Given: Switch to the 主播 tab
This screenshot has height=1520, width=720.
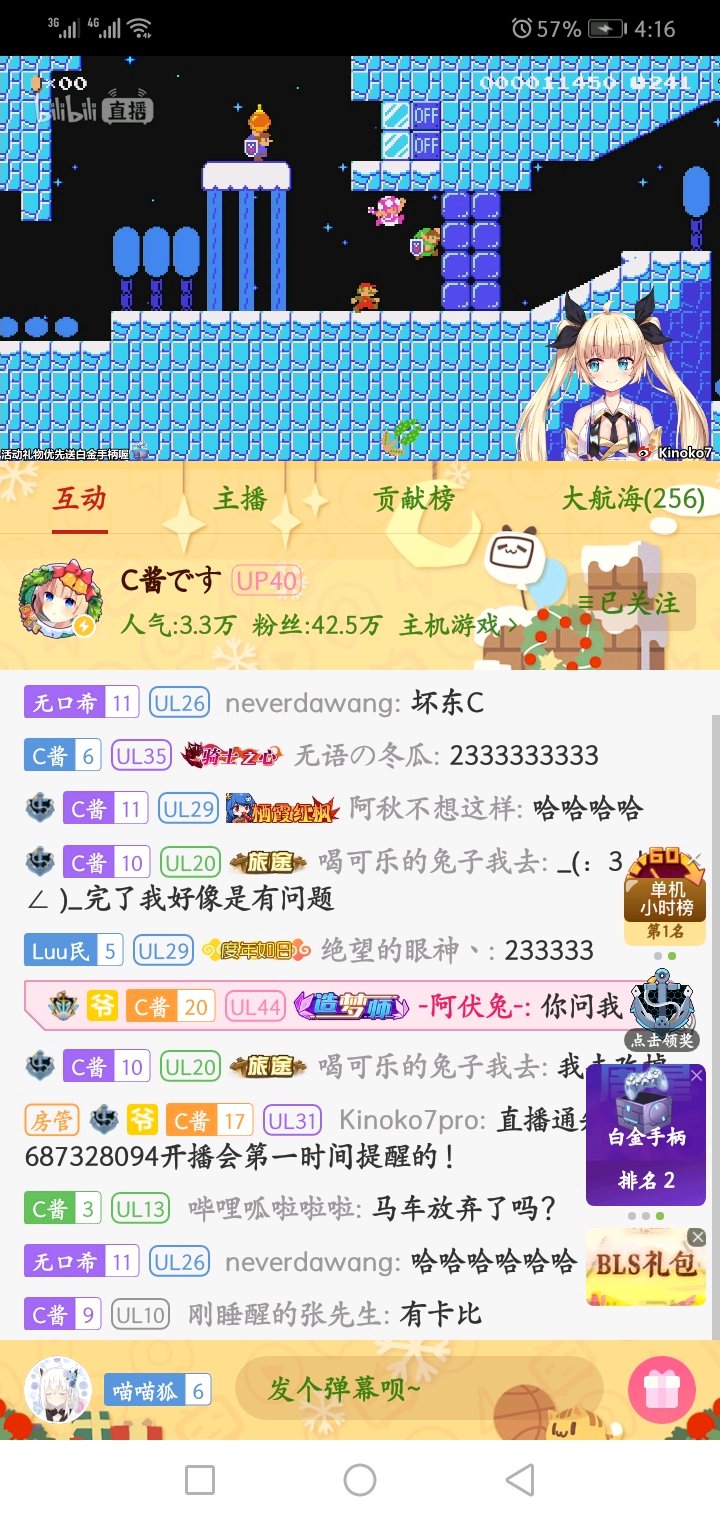Looking at the screenshot, I should tap(240, 499).
